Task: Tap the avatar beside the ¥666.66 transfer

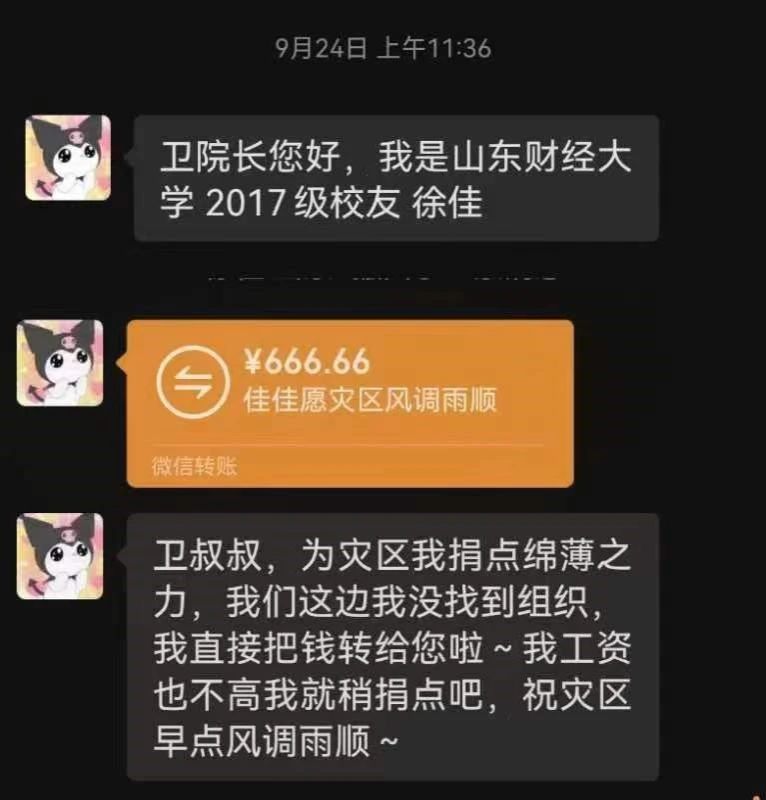Action: 60,363
